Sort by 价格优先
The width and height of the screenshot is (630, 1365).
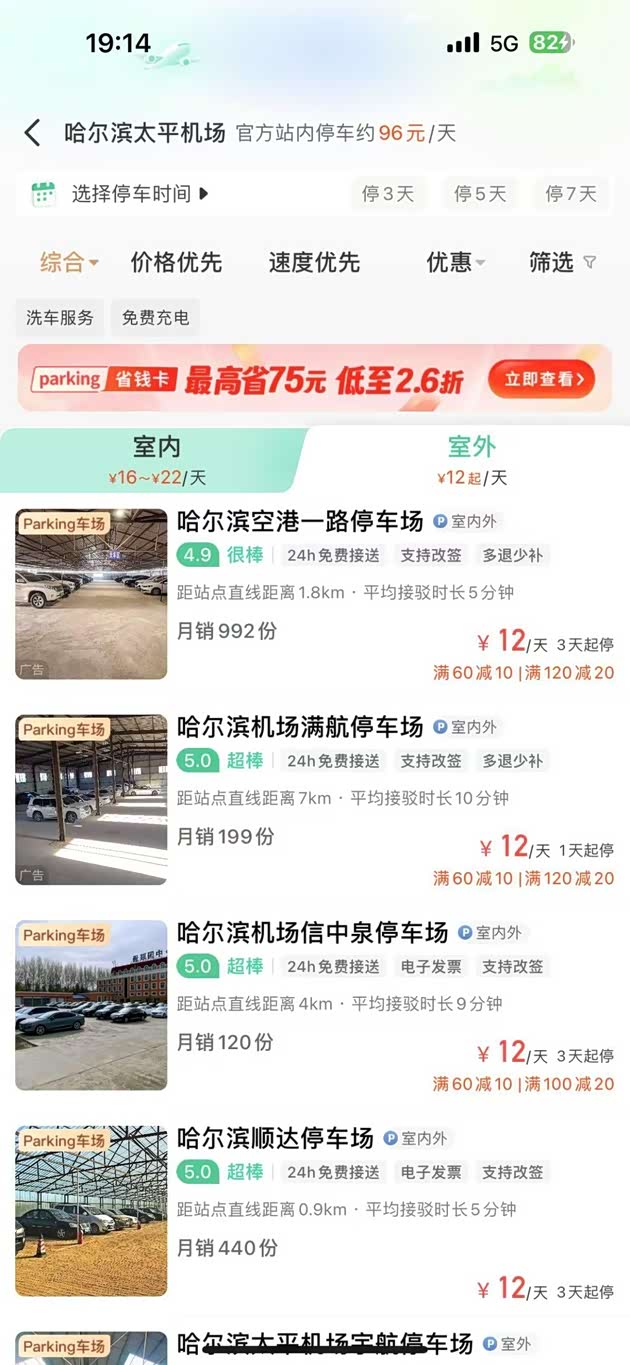click(x=176, y=263)
